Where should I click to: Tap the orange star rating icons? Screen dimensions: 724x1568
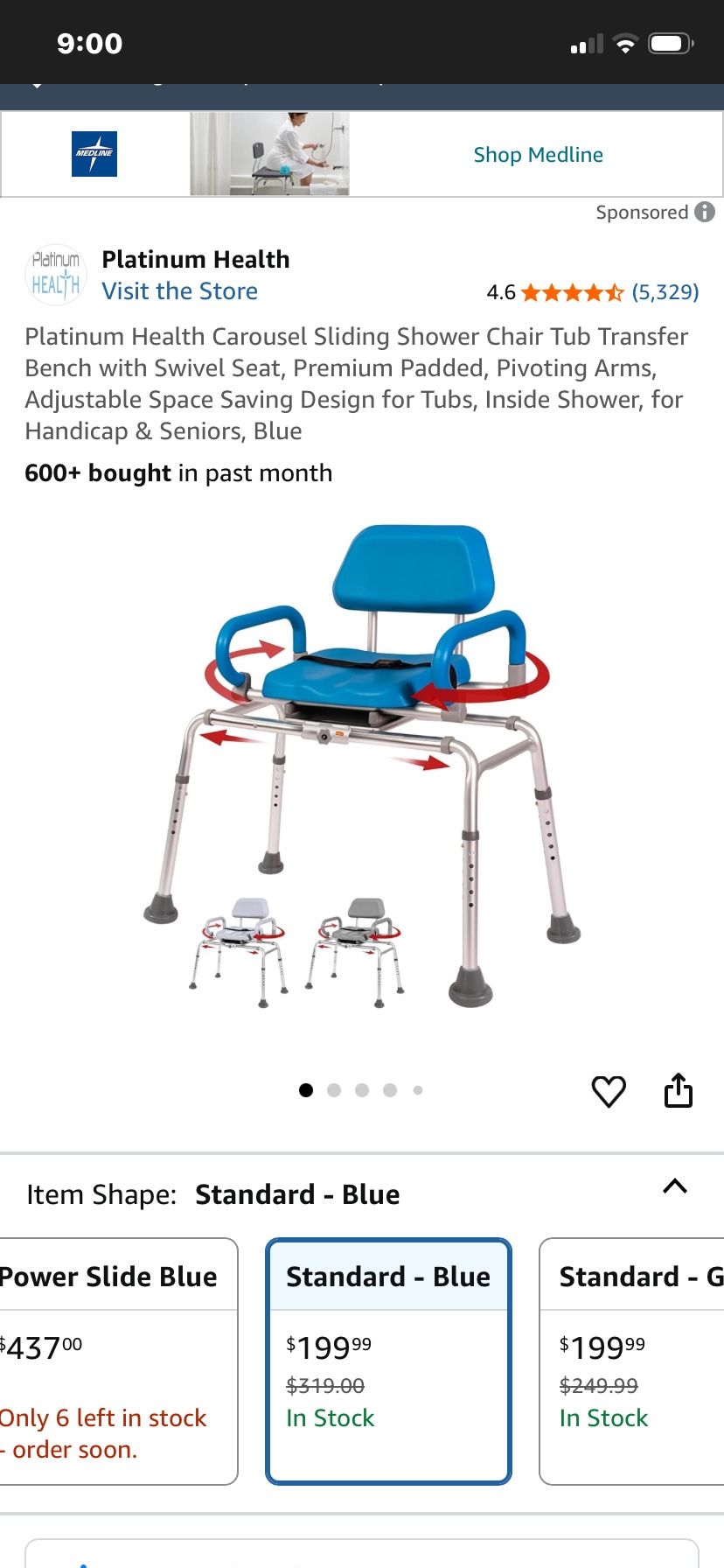[x=568, y=290]
